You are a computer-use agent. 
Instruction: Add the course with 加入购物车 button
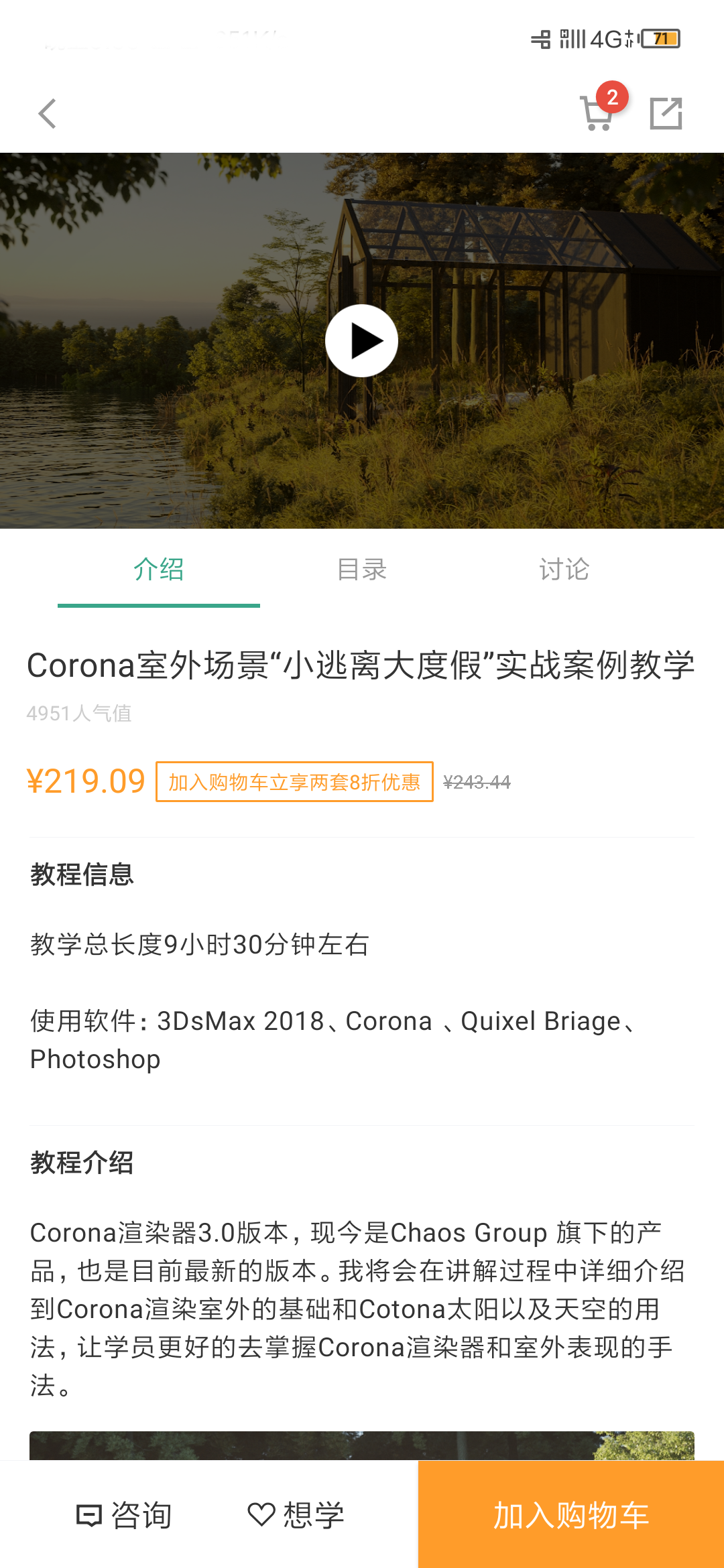(571, 1514)
